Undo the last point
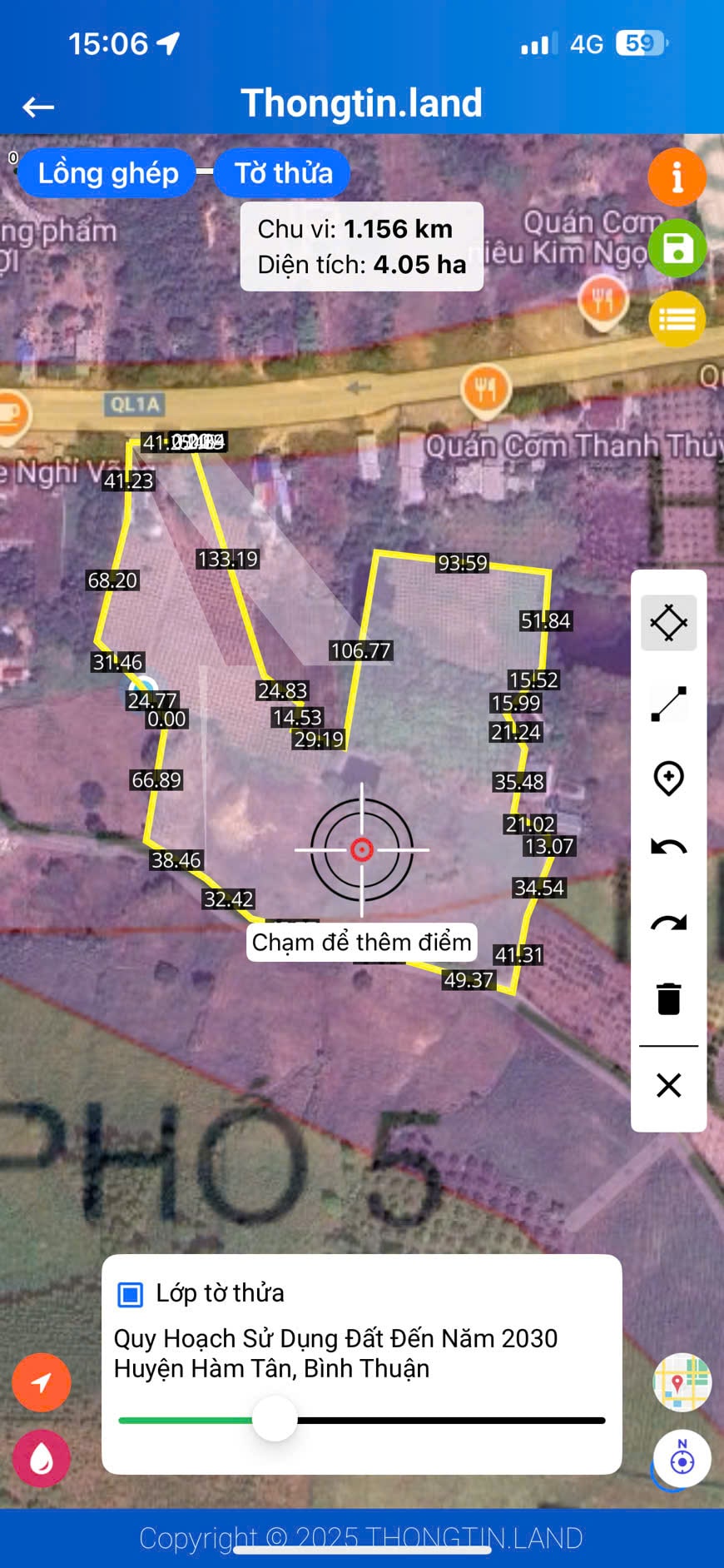 coord(669,849)
